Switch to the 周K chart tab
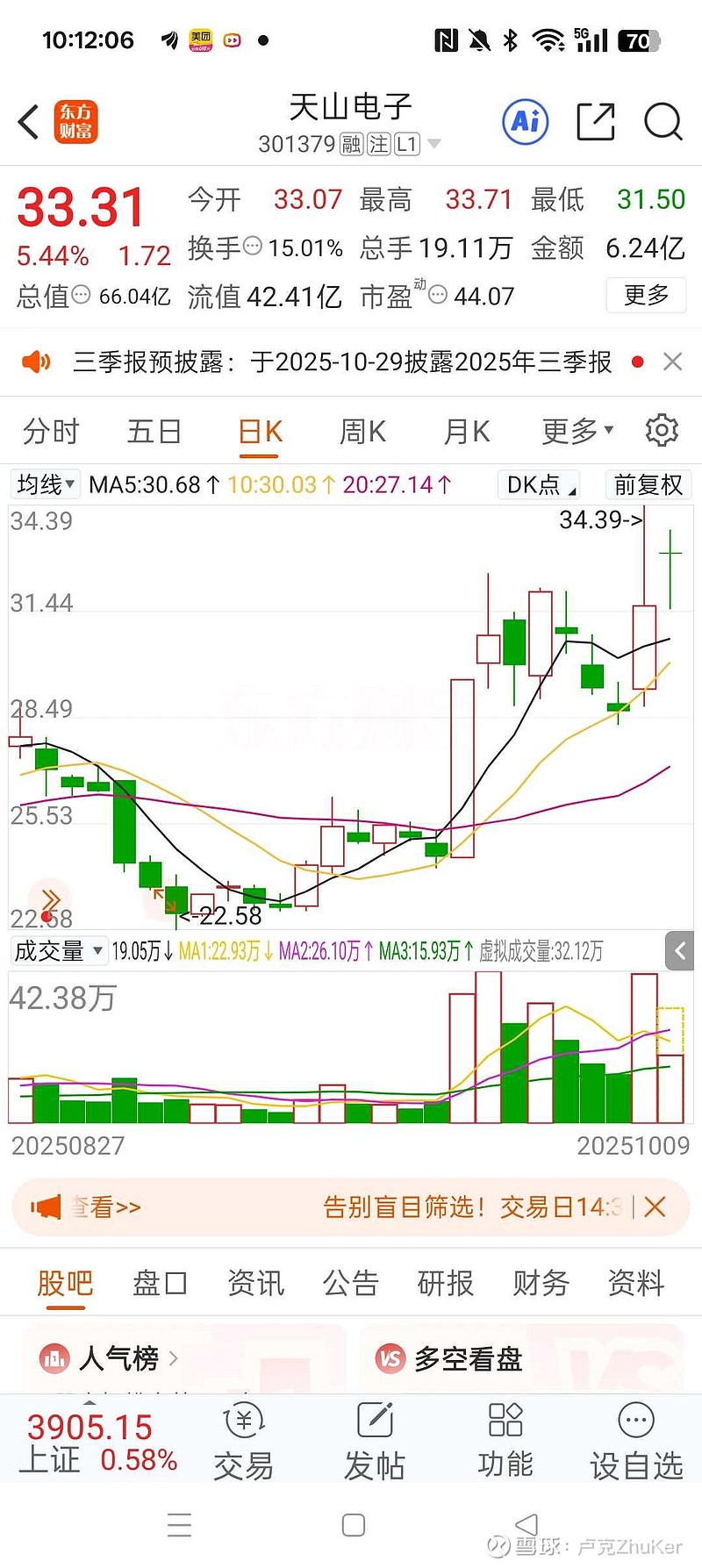This screenshot has height=1568, width=702. pyautogui.click(x=362, y=432)
